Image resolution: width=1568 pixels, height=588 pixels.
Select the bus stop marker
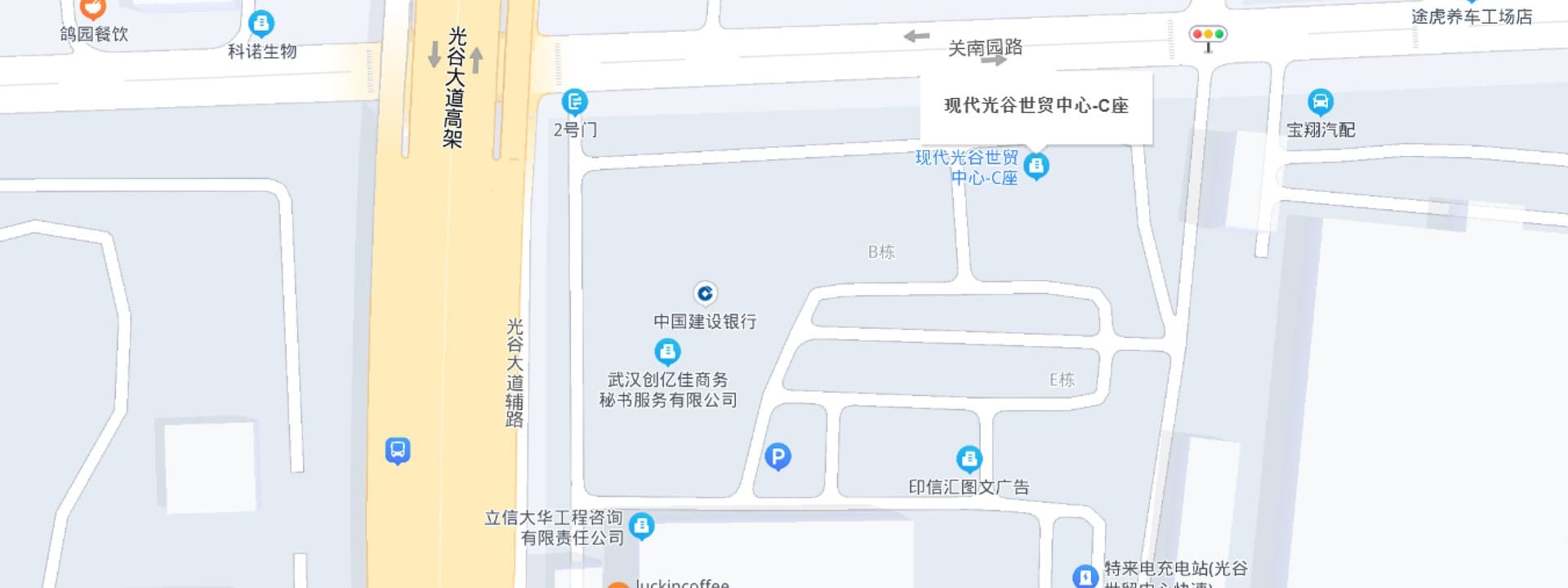(x=398, y=450)
